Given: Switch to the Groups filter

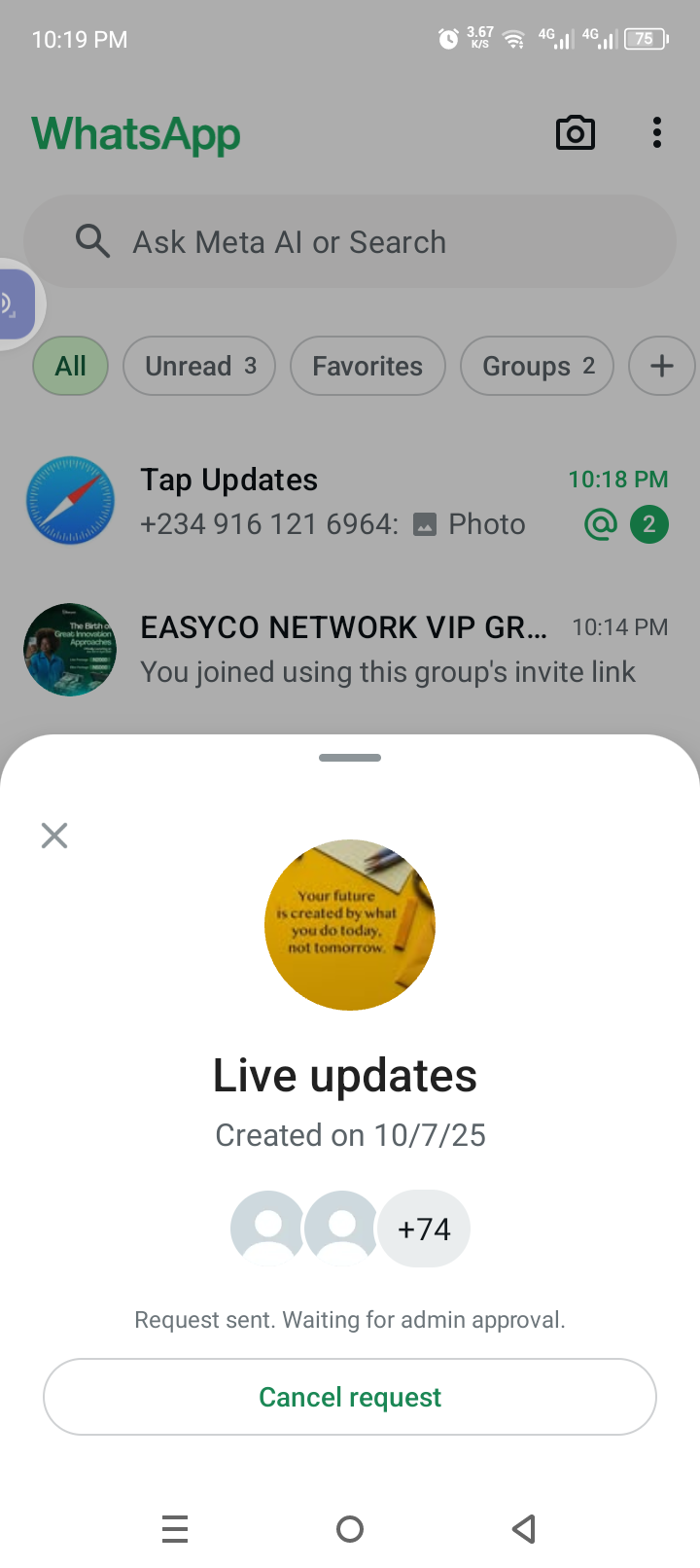Looking at the screenshot, I should pyautogui.click(x=537, y=366).
